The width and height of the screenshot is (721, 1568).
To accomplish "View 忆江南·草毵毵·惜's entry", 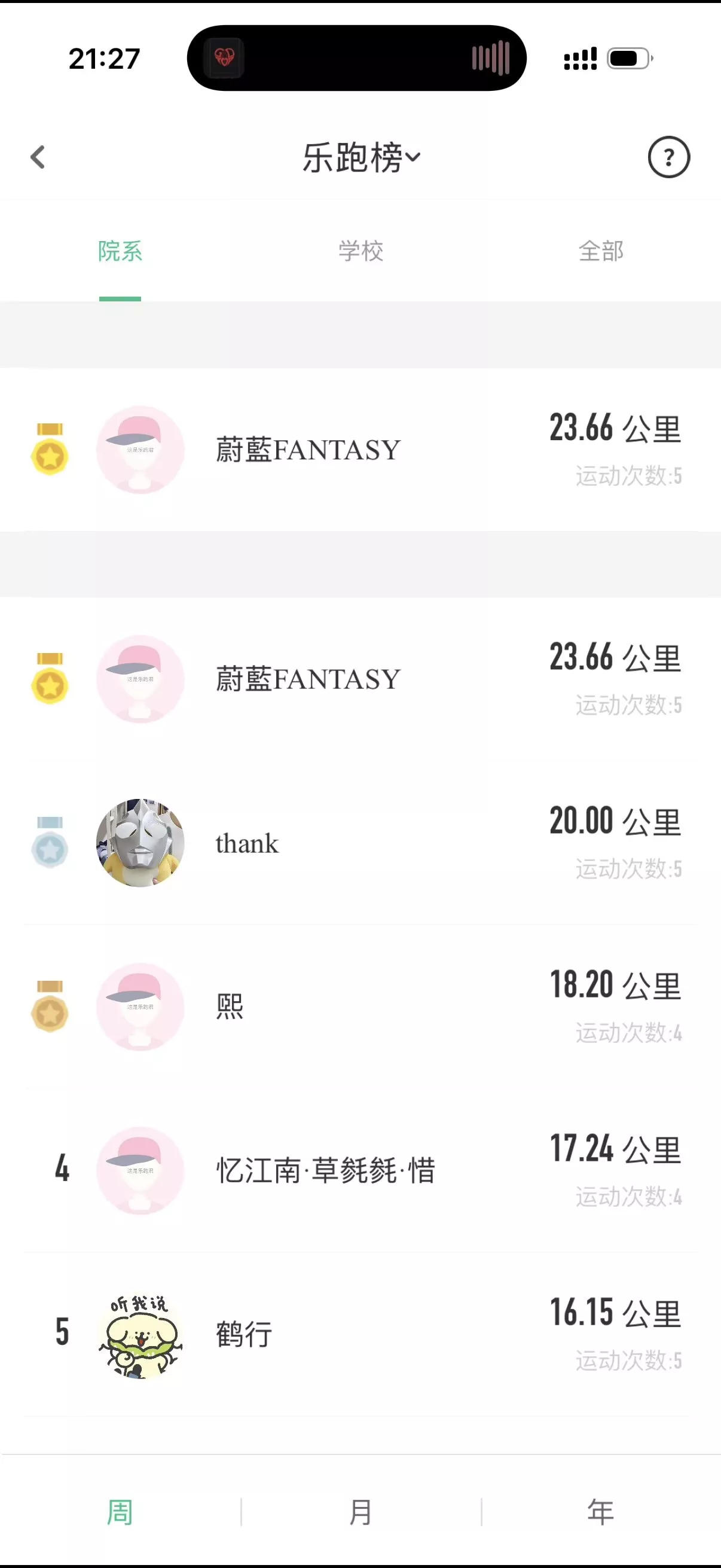I will pos(361,1170).
